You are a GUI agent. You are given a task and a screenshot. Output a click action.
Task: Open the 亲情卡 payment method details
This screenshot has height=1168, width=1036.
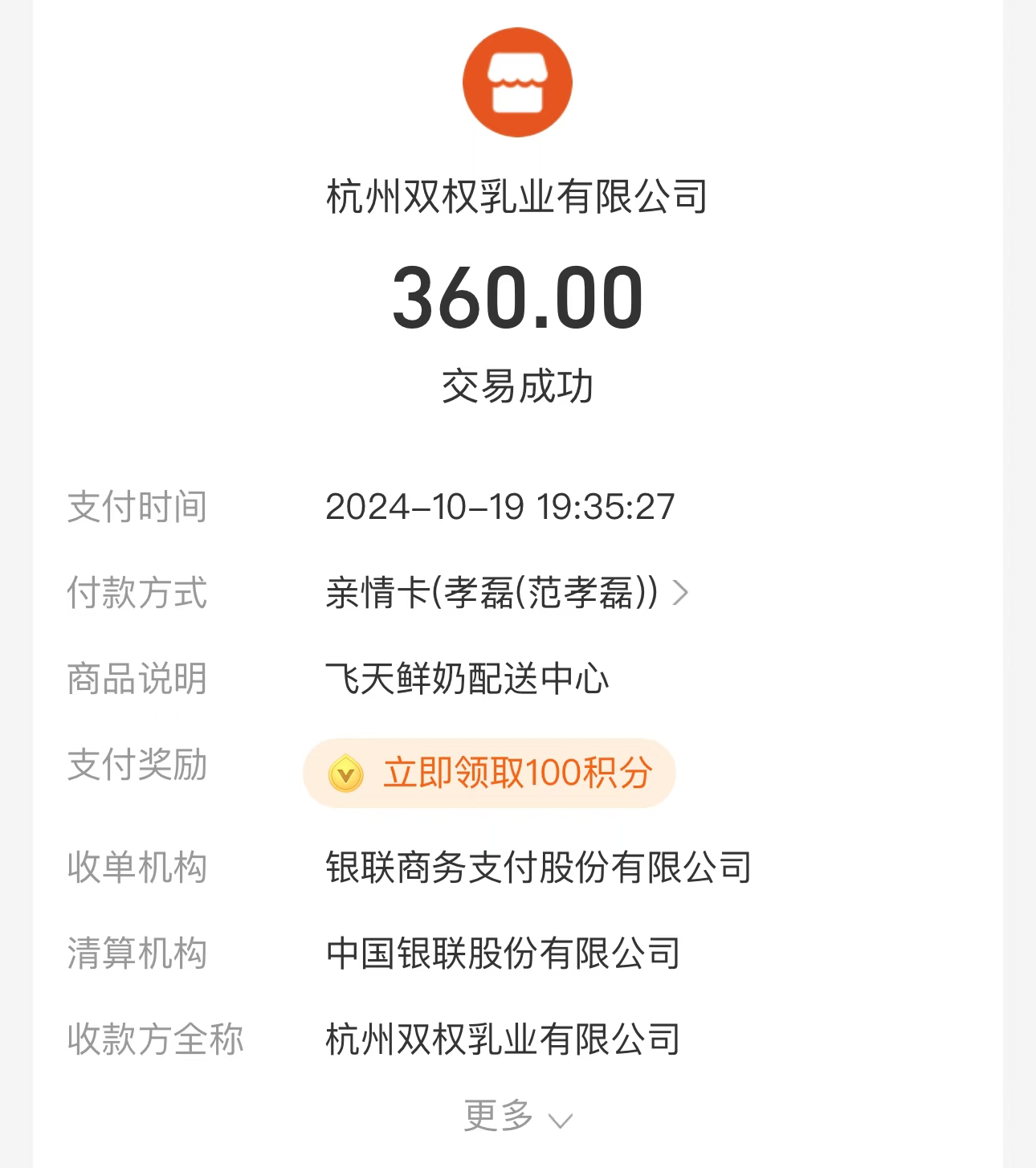pos(508,594)
